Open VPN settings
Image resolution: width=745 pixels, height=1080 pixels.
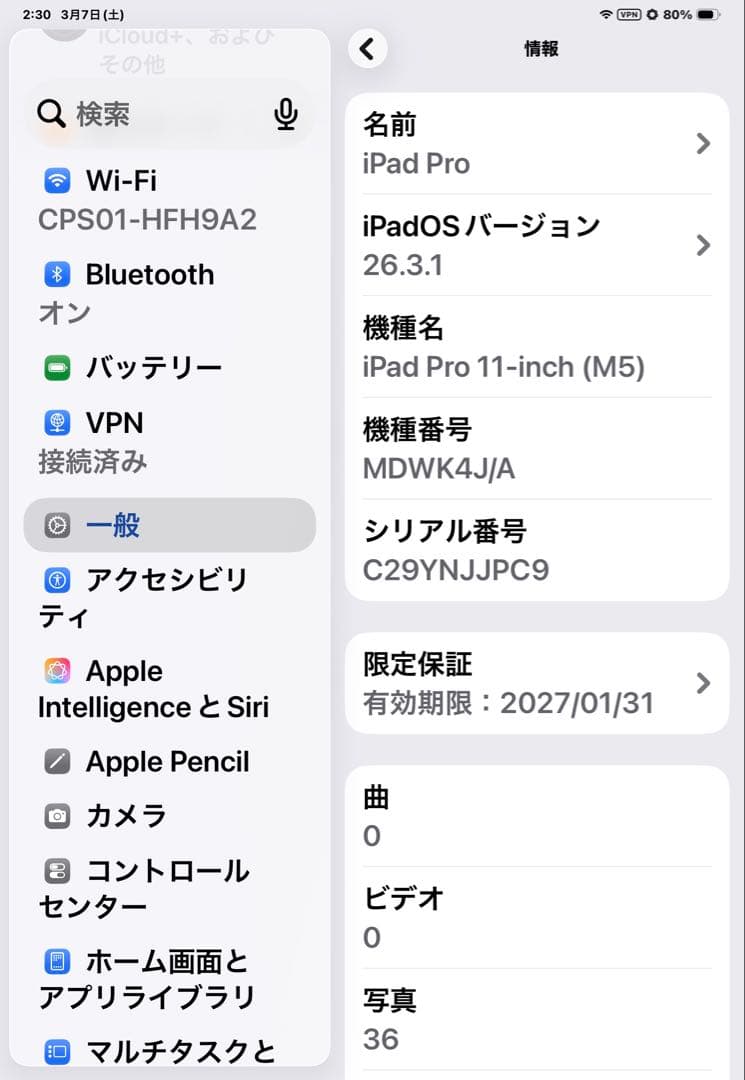pyautogui.click(x=150, y=441)
